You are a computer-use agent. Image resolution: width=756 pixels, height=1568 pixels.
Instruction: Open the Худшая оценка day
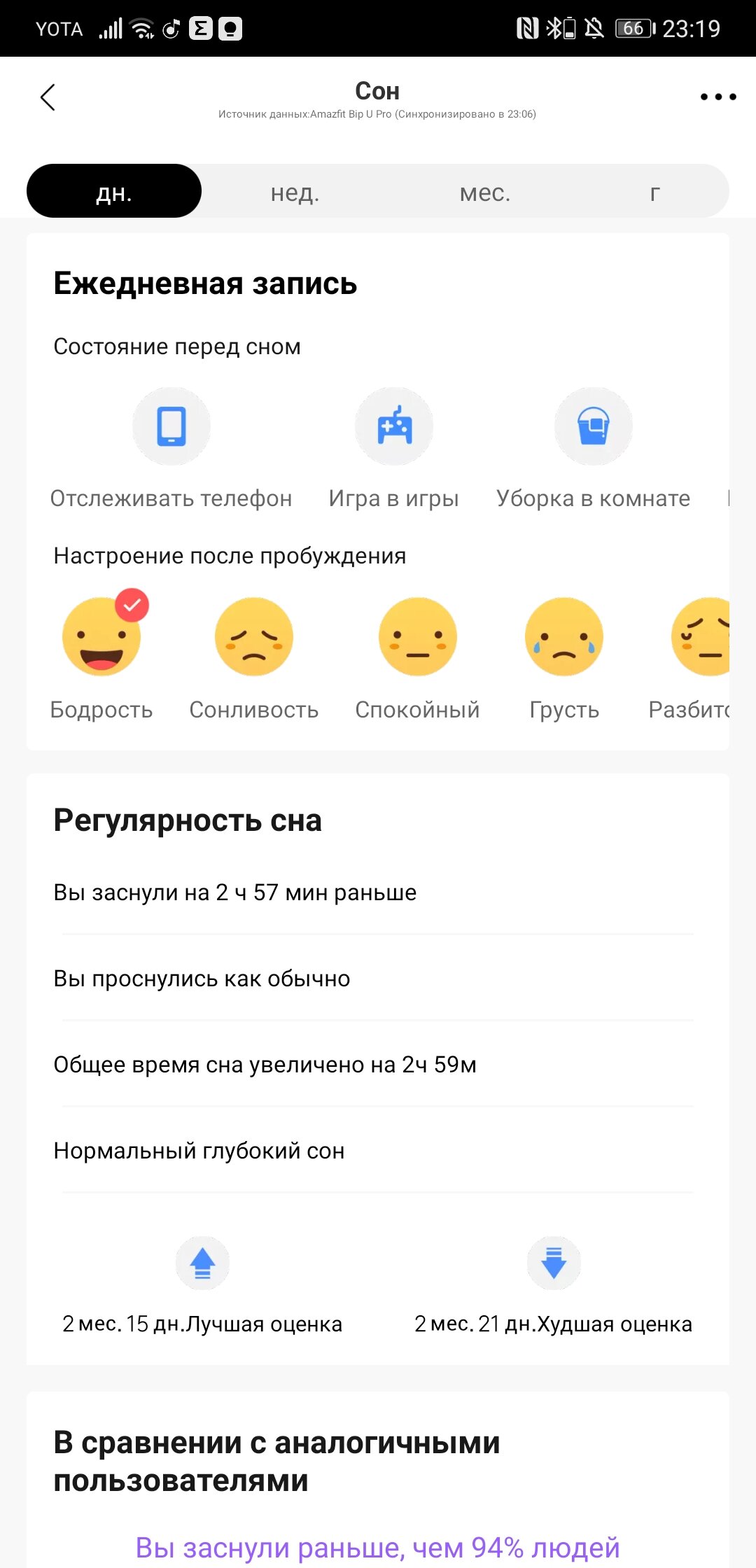[554, 1263]
